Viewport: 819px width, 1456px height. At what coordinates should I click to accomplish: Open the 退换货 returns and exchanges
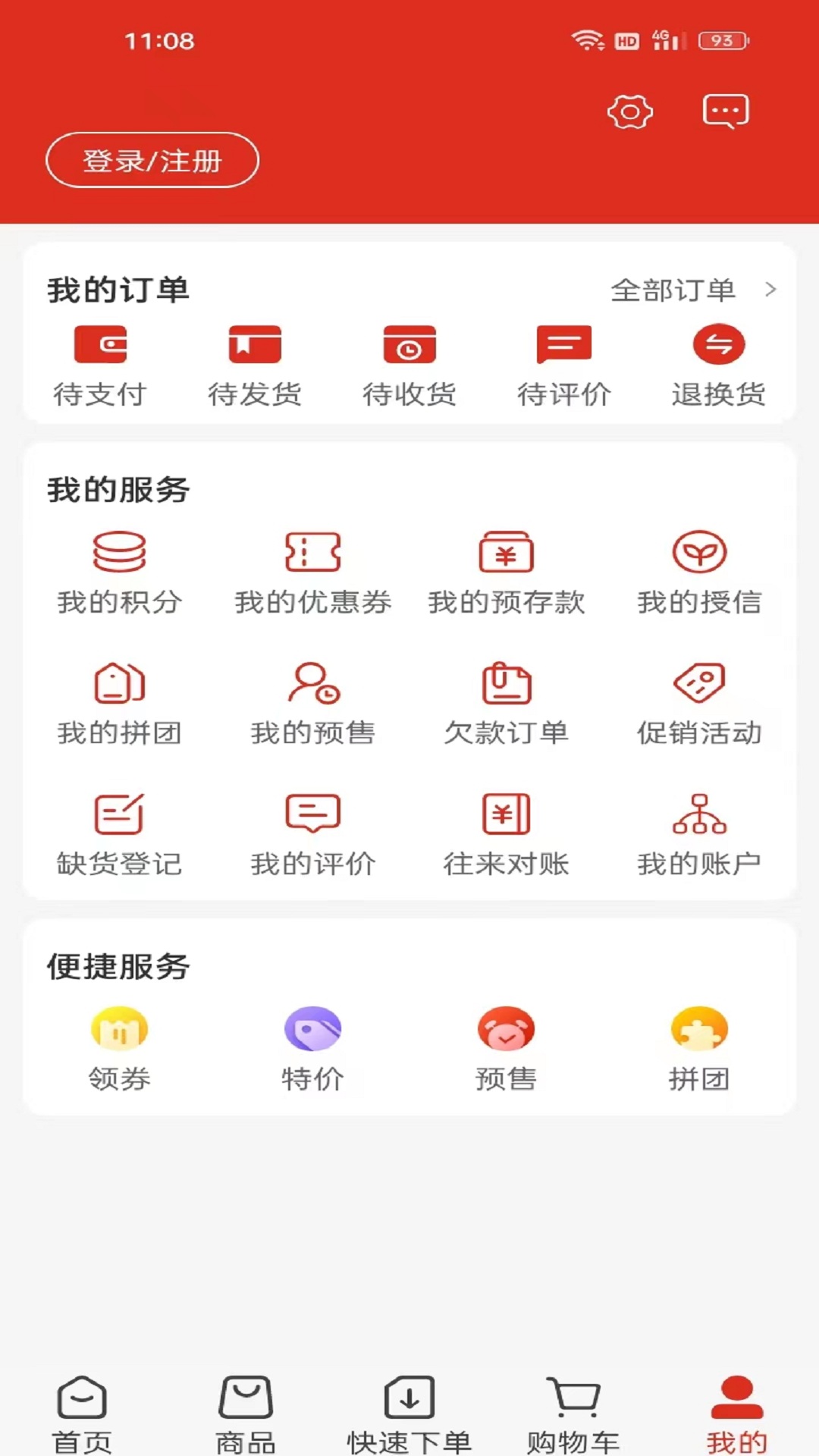pos(718,364)
